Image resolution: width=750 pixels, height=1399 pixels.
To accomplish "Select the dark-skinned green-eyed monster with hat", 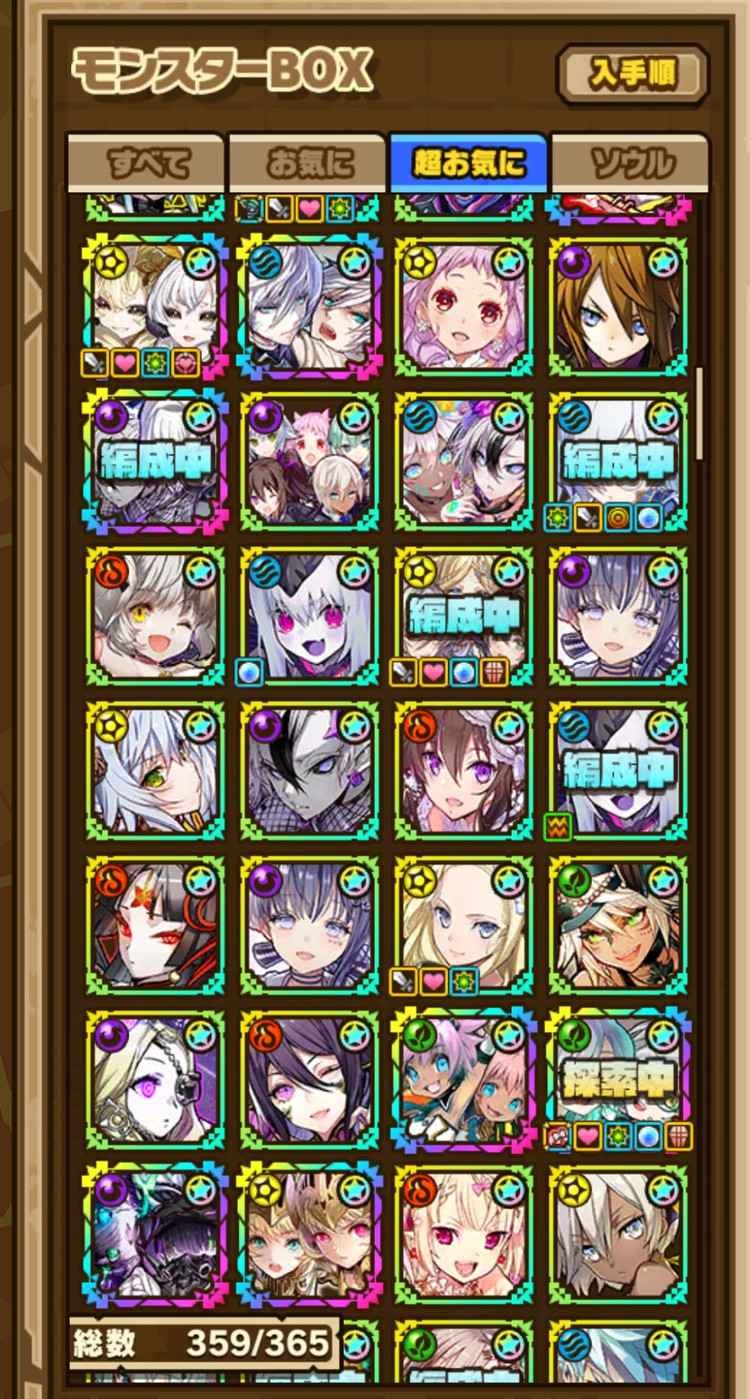I will 618,924.
